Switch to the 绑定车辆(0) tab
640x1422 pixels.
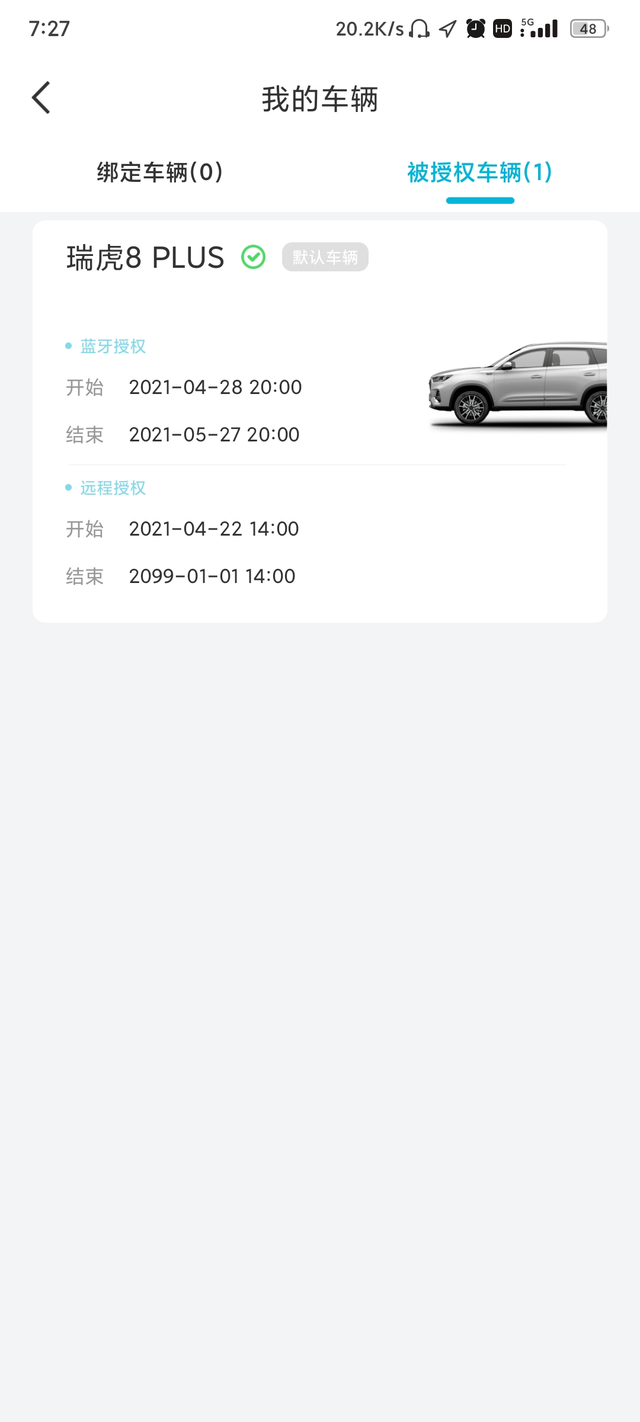[x=160, y=172]
